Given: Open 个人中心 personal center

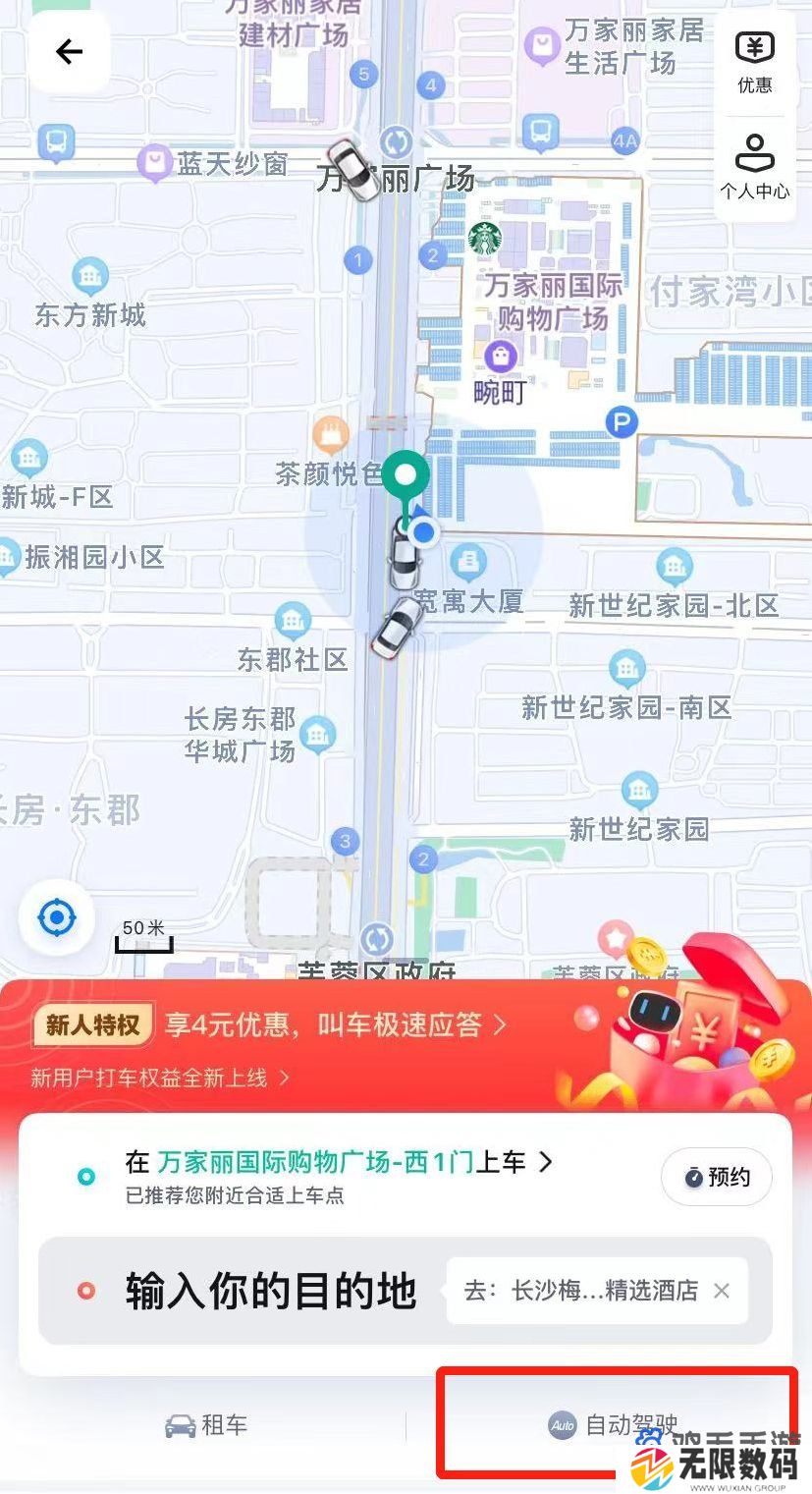Looking at the screenshot, I should [754, 165].
